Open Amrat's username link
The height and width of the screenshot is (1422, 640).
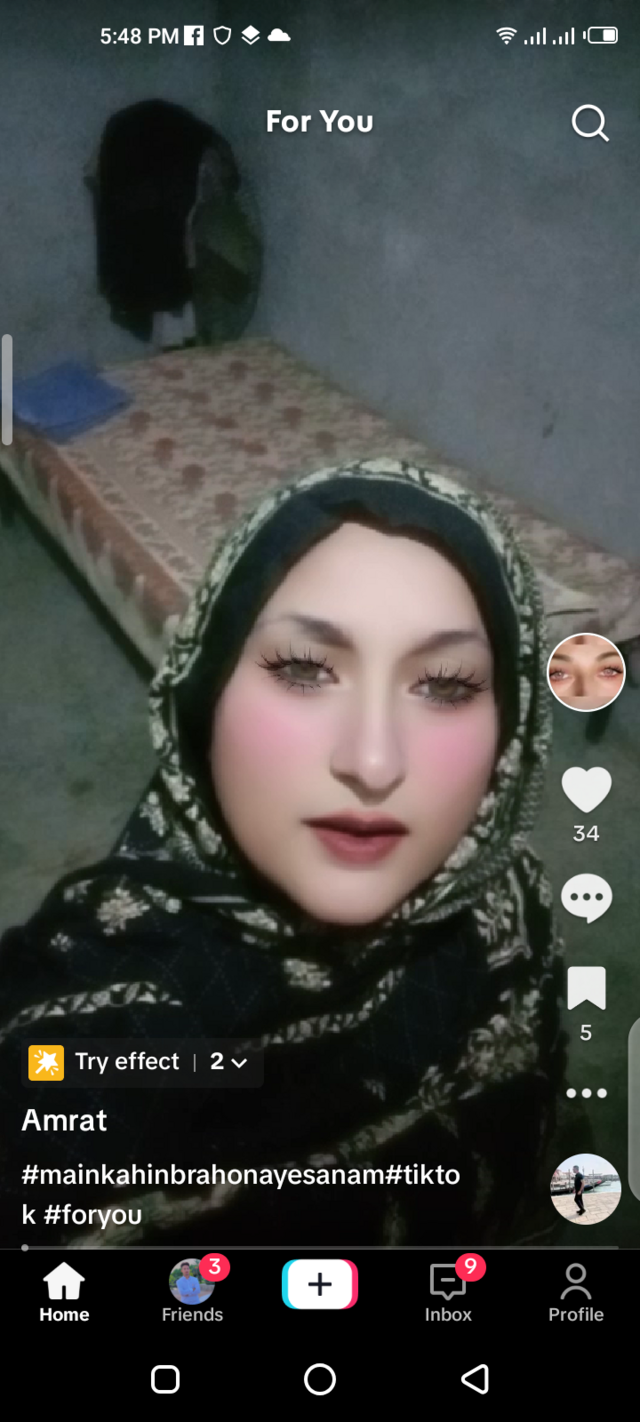[x=65, y=1120]
